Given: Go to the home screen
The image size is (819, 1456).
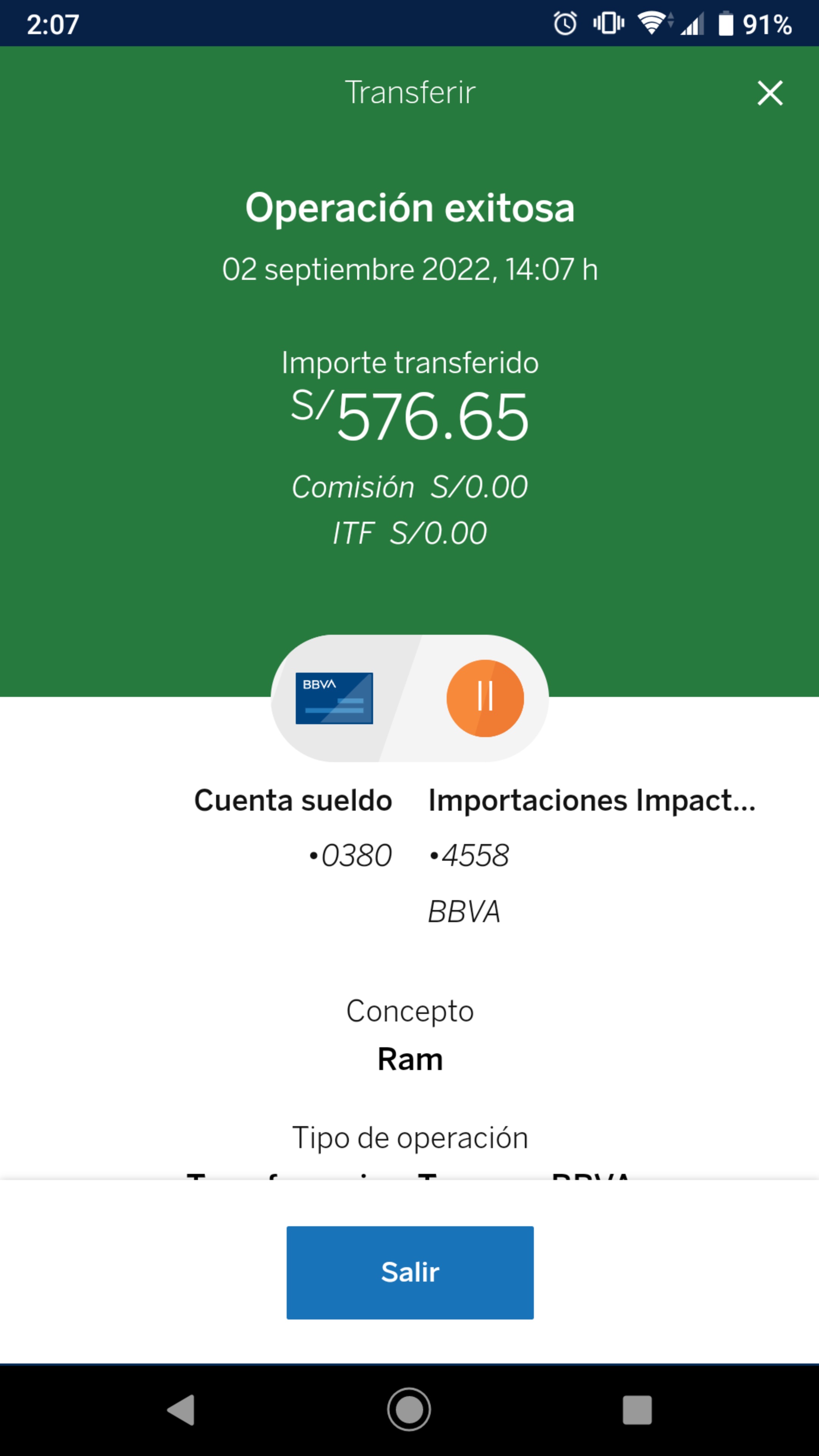Looking at the screenshot, I should (x=409, y=1410).
